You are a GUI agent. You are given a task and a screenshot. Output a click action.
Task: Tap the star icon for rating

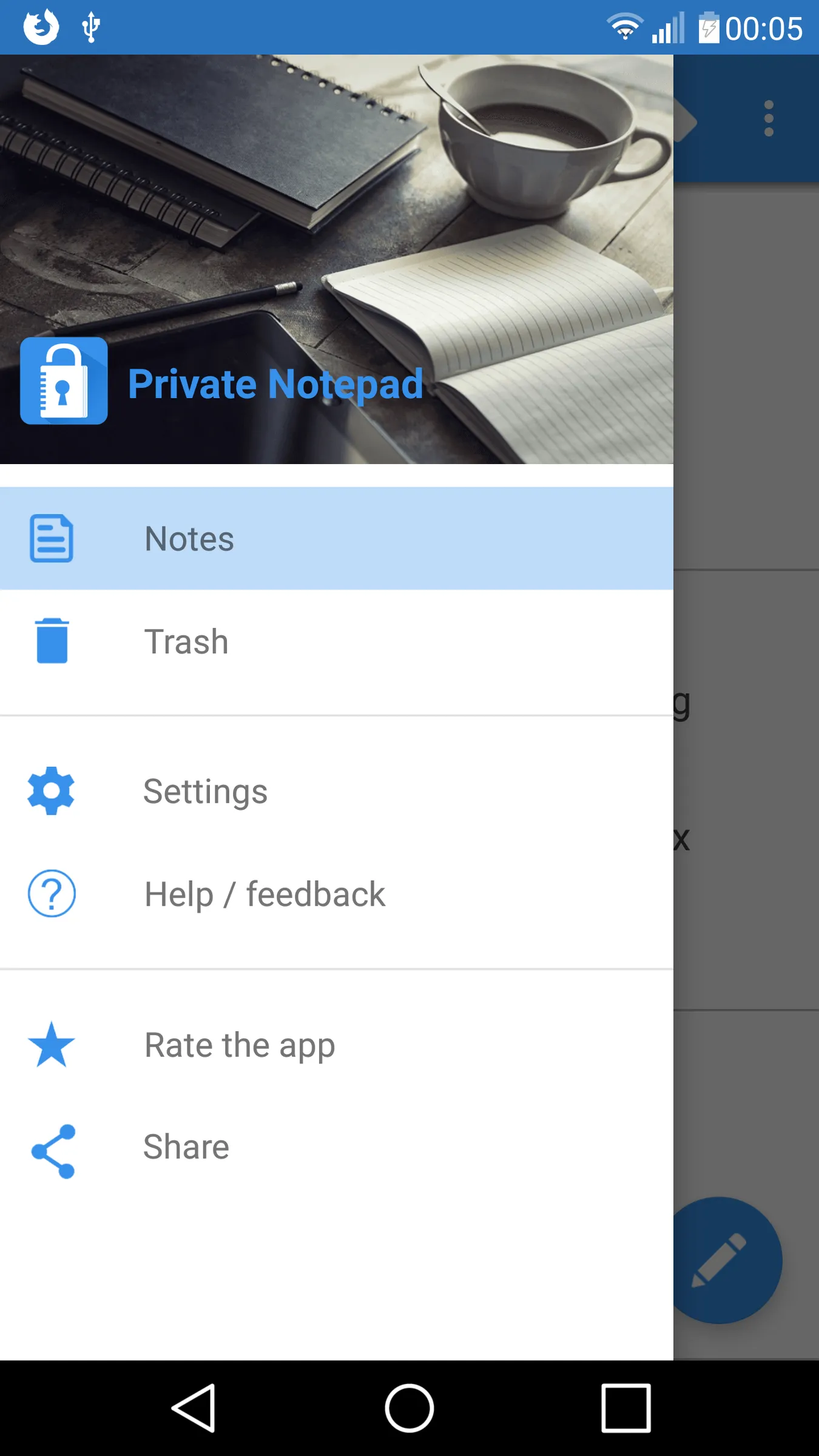pos(52,1043)
